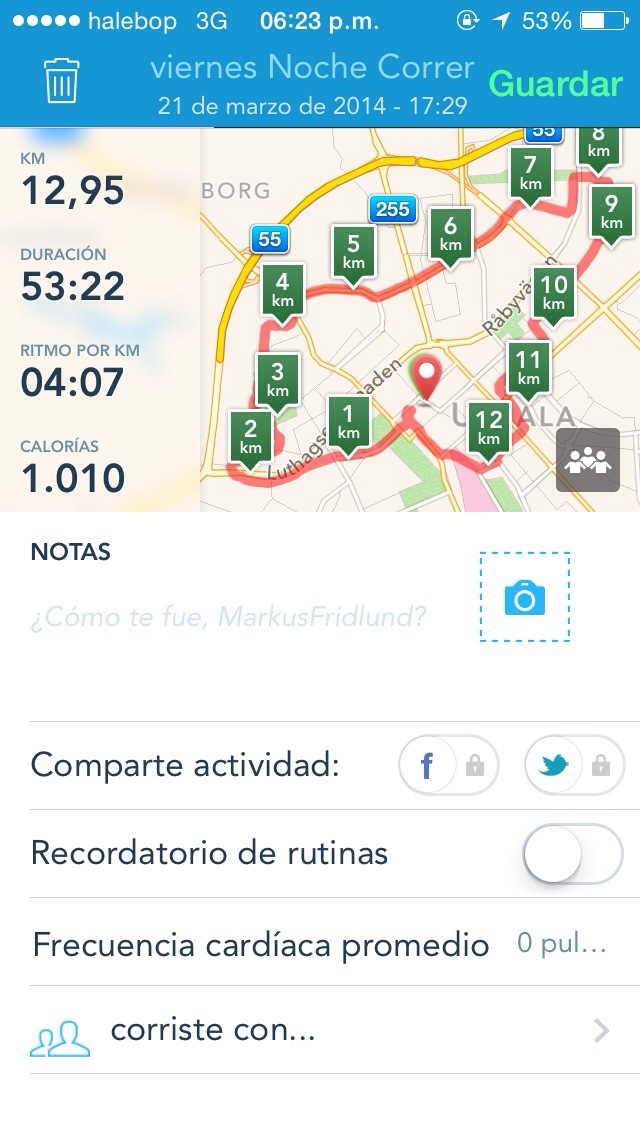The height and width of the screenshot is (1136, 640).
Task: Tap Guardar to save the run
Action: 555,84
